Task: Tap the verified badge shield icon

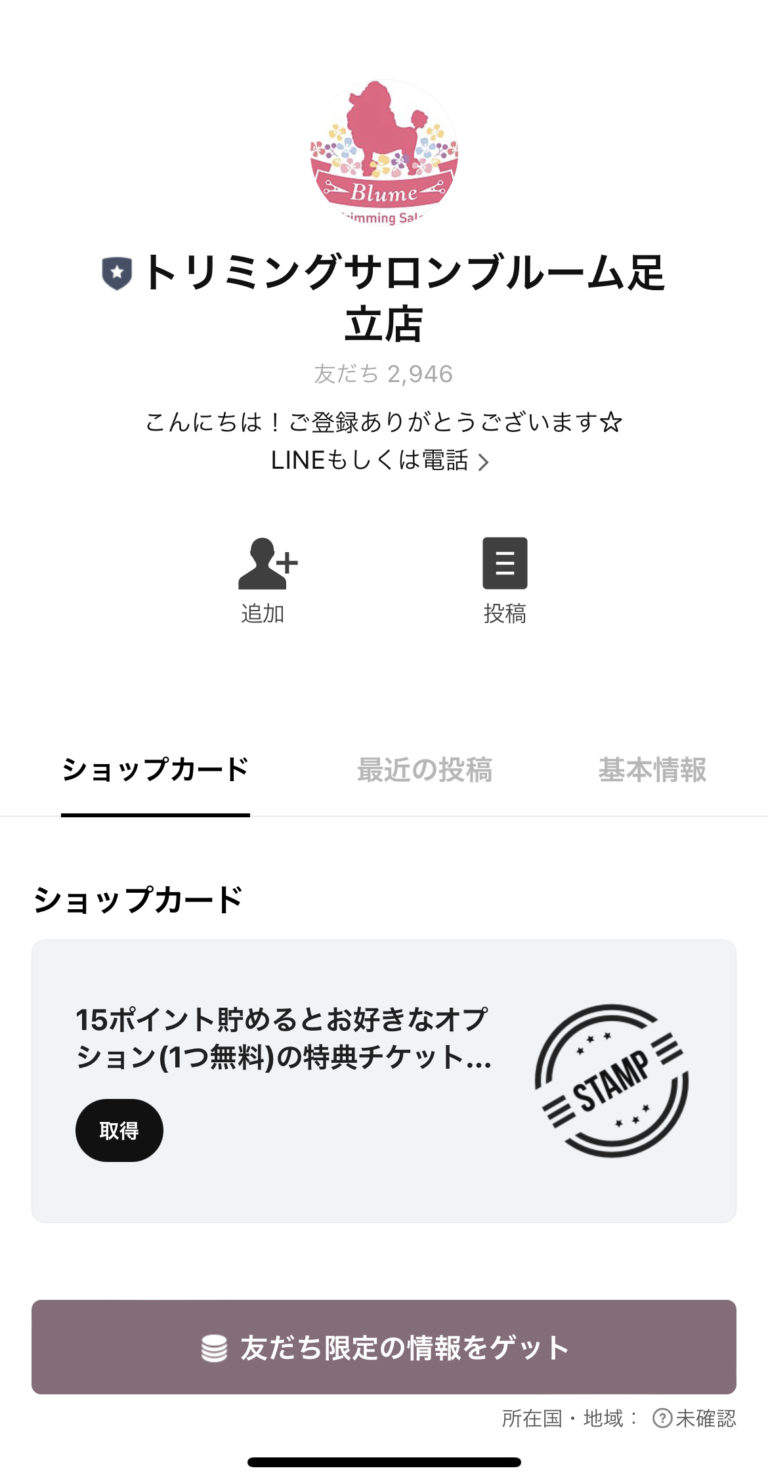Action: tap(116, 272)
